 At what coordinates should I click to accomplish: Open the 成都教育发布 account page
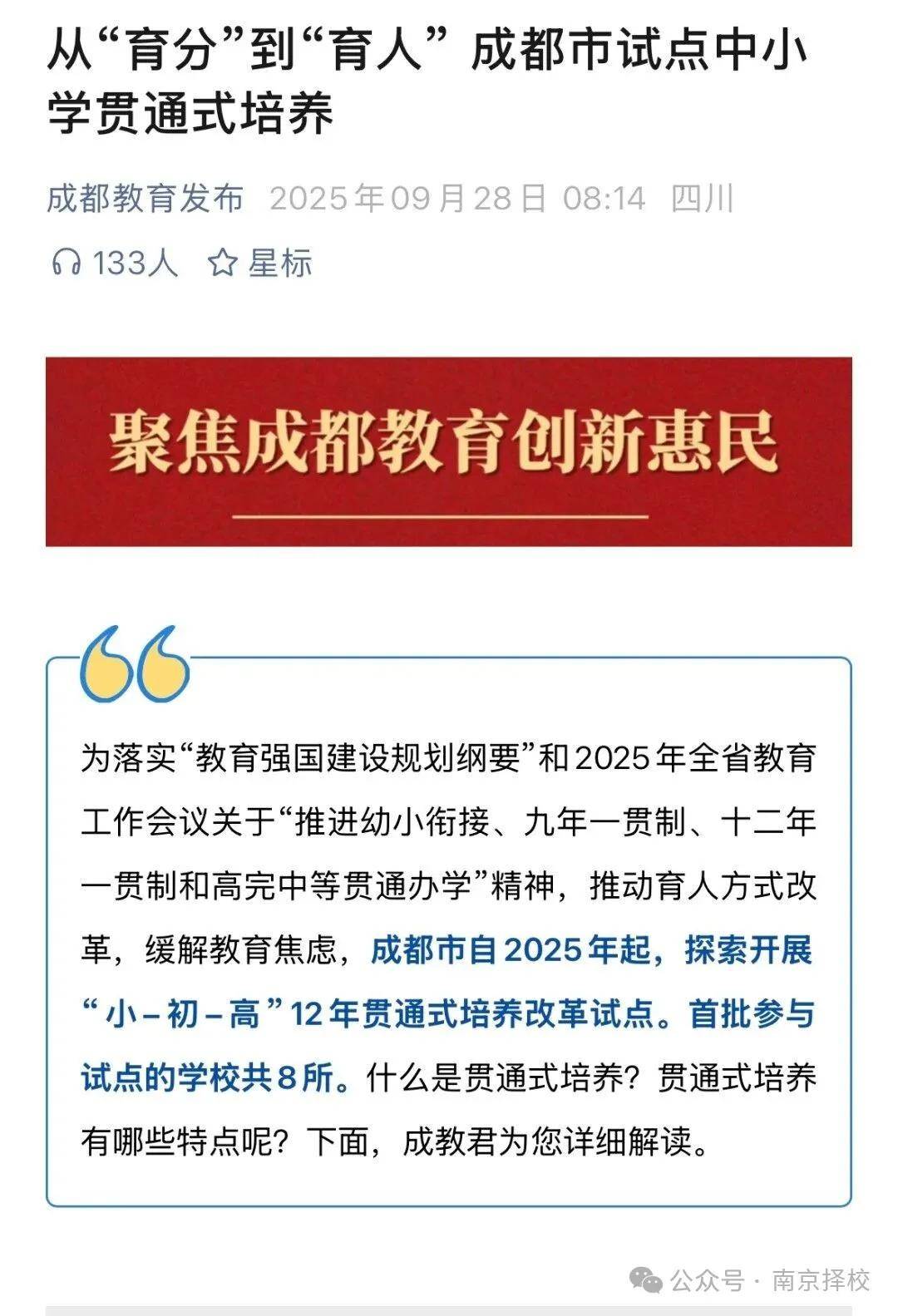point(146,199)
